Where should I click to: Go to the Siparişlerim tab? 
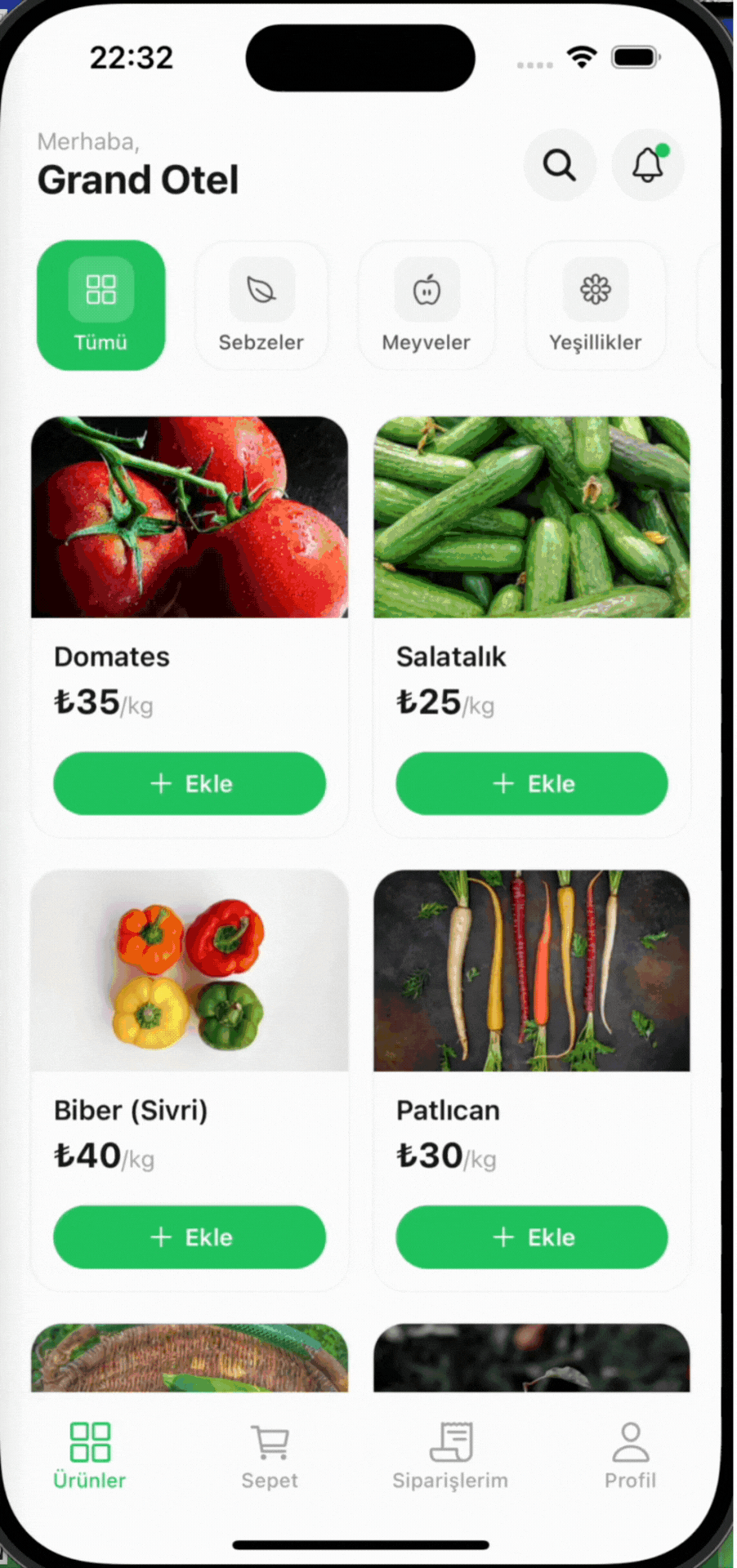point(450,1455)
